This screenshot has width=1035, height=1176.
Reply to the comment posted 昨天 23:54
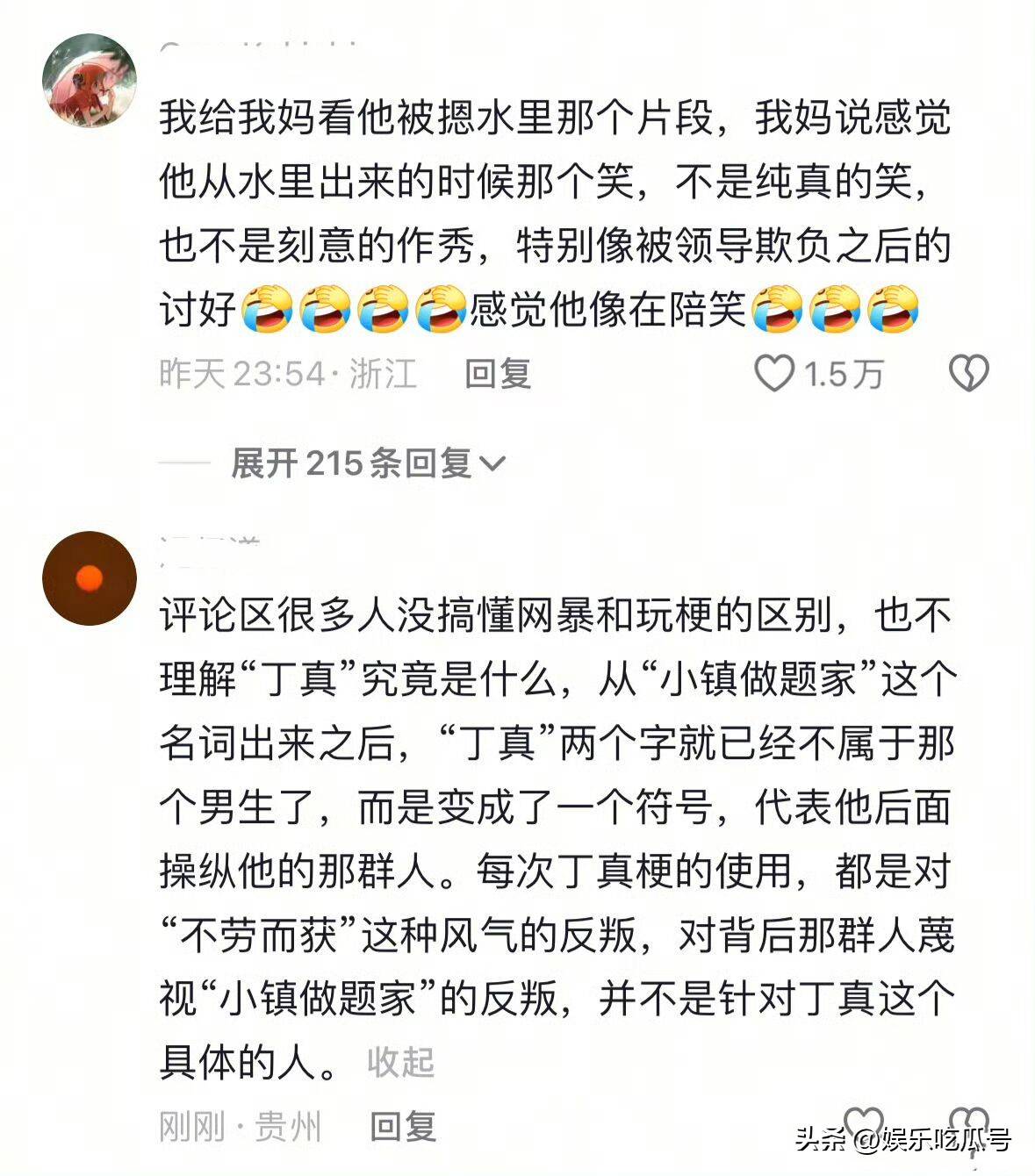498,374
